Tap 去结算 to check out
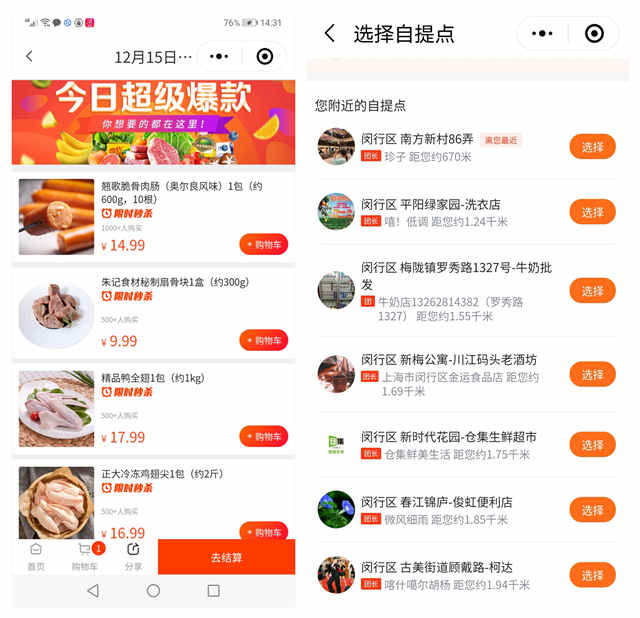The image size is (640, 618). click(x=226, y=557)
